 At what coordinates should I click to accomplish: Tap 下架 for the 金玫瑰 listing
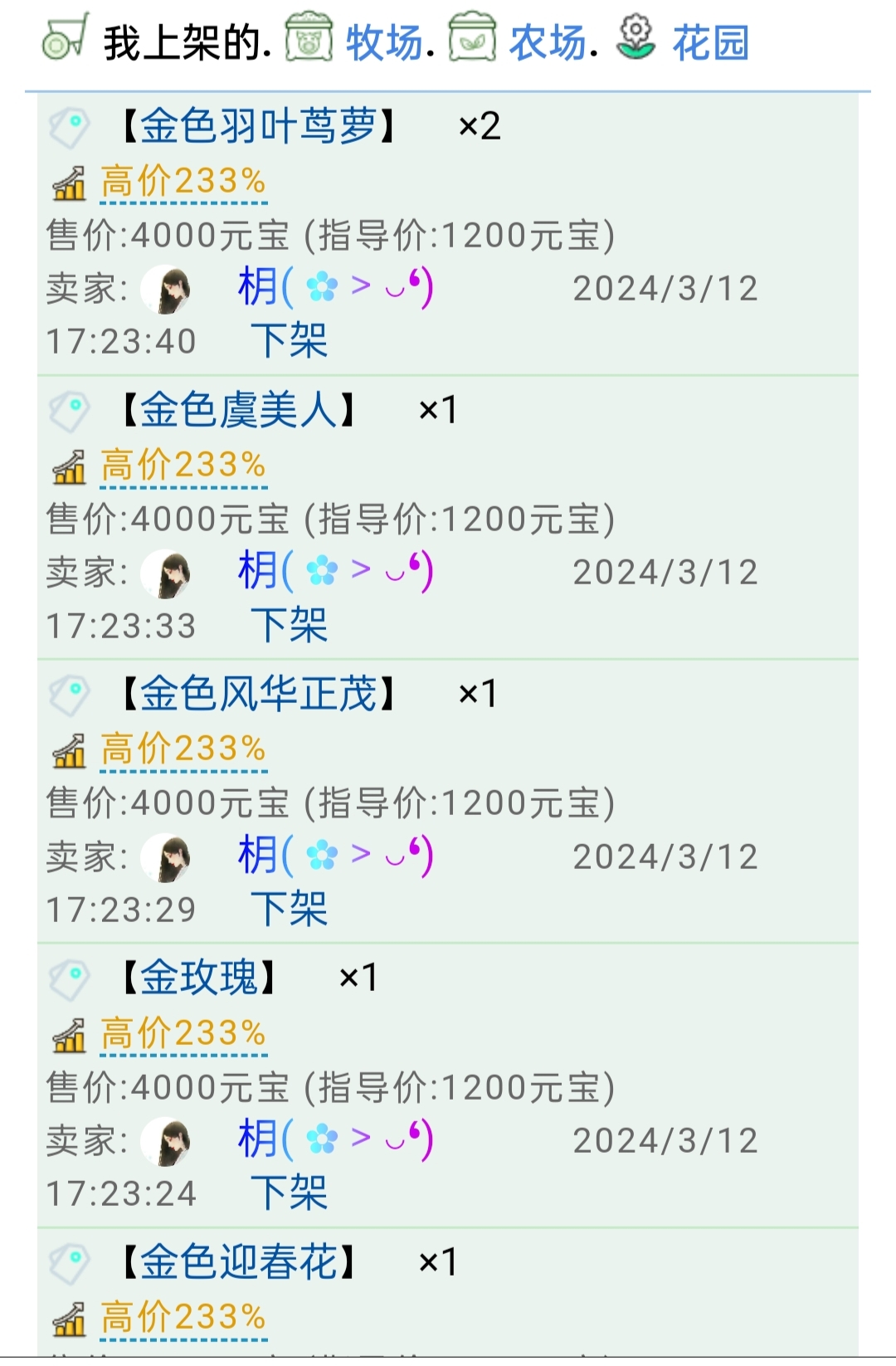point(289,1193)
